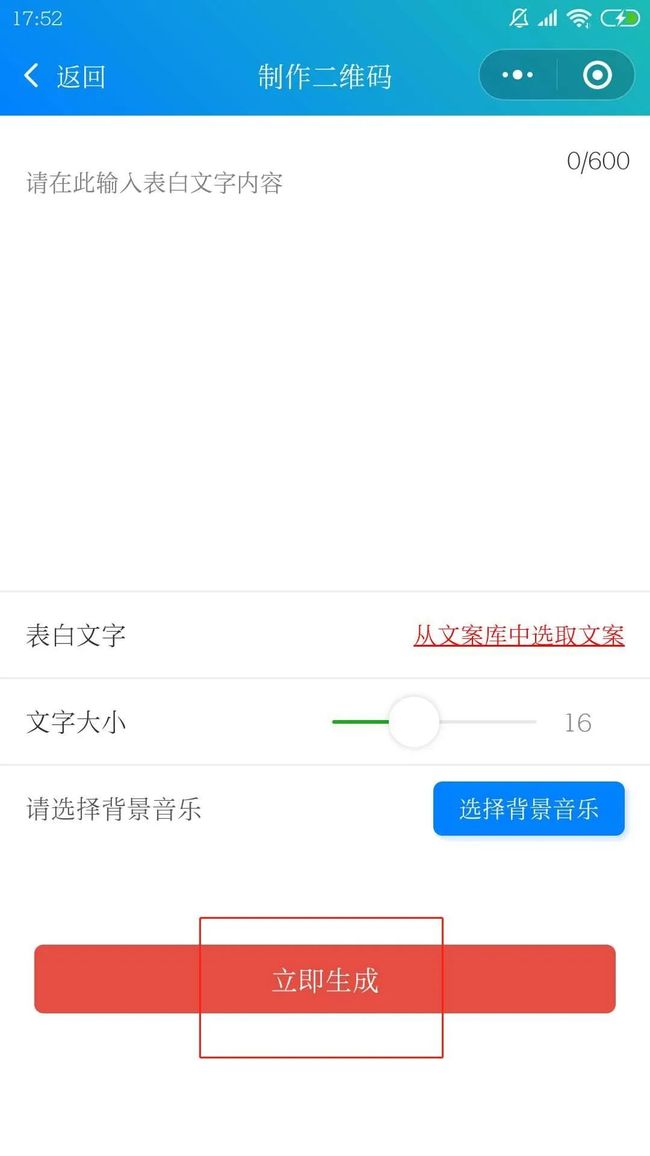Go back via the 返回 button
This screenshot has height=1156, width=650.
65,76
